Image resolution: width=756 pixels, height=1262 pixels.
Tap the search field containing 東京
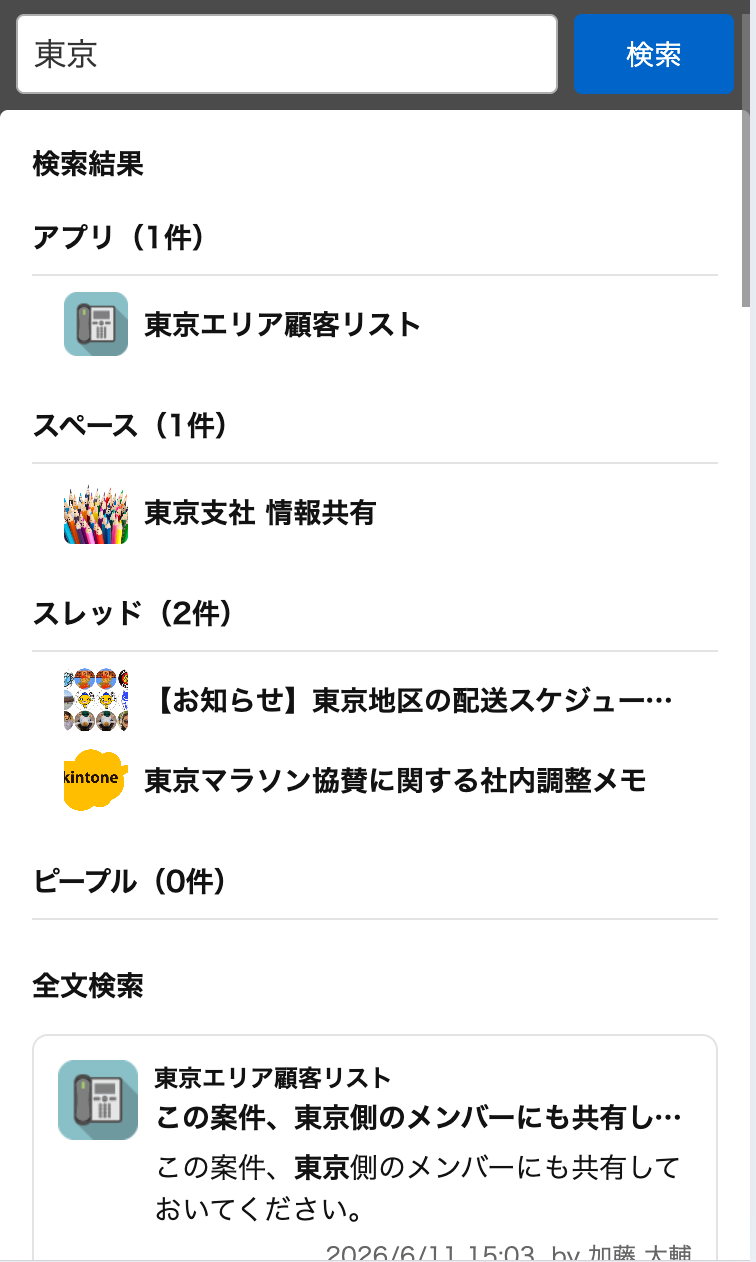[x=287, y=54]
